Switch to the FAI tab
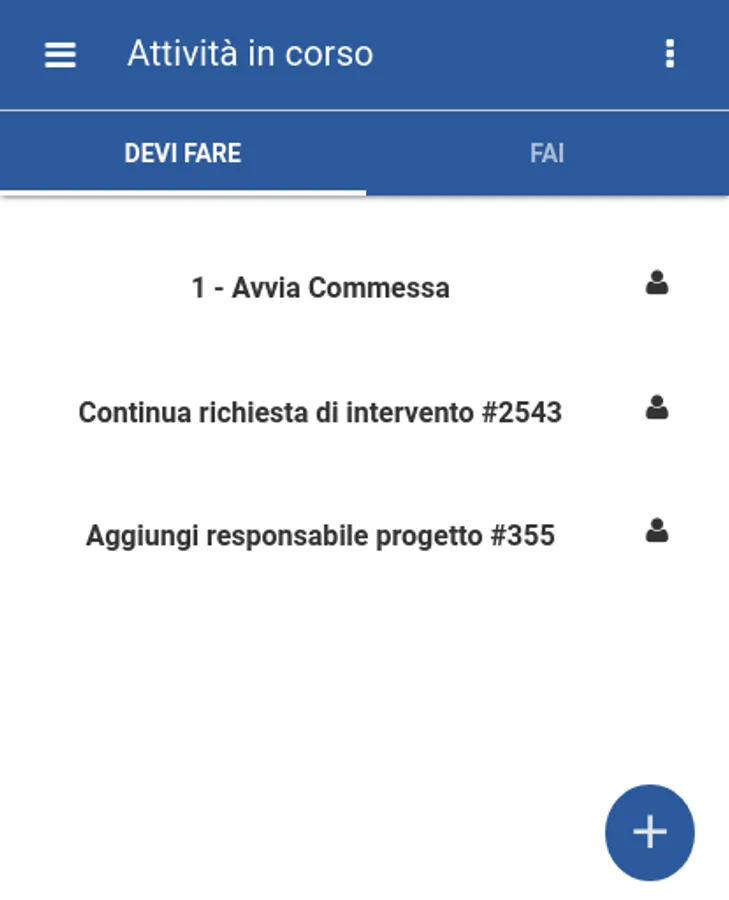Screen dimensions: 729x900 (547, 153)
